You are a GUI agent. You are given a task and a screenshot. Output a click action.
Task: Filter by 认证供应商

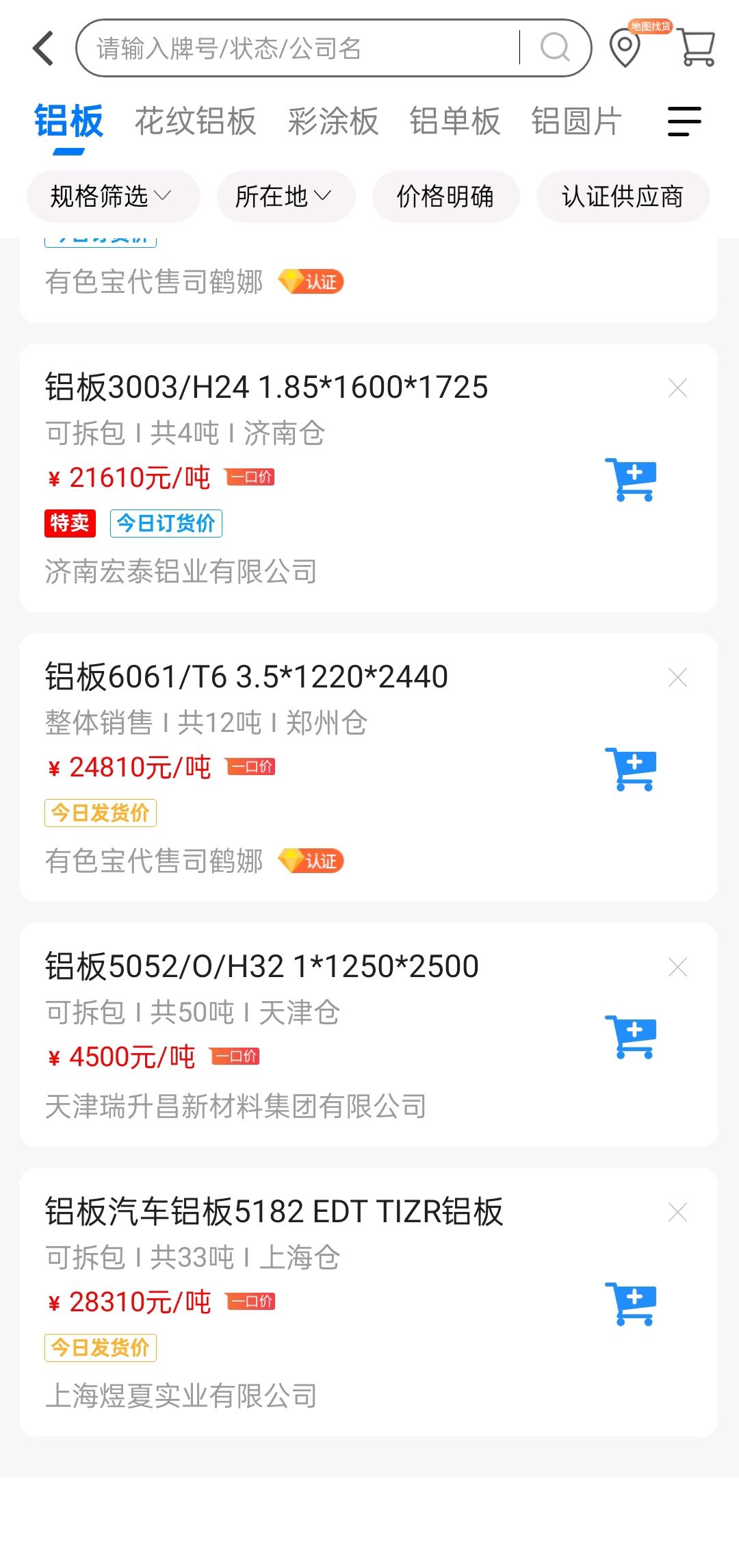click(623, 197)
